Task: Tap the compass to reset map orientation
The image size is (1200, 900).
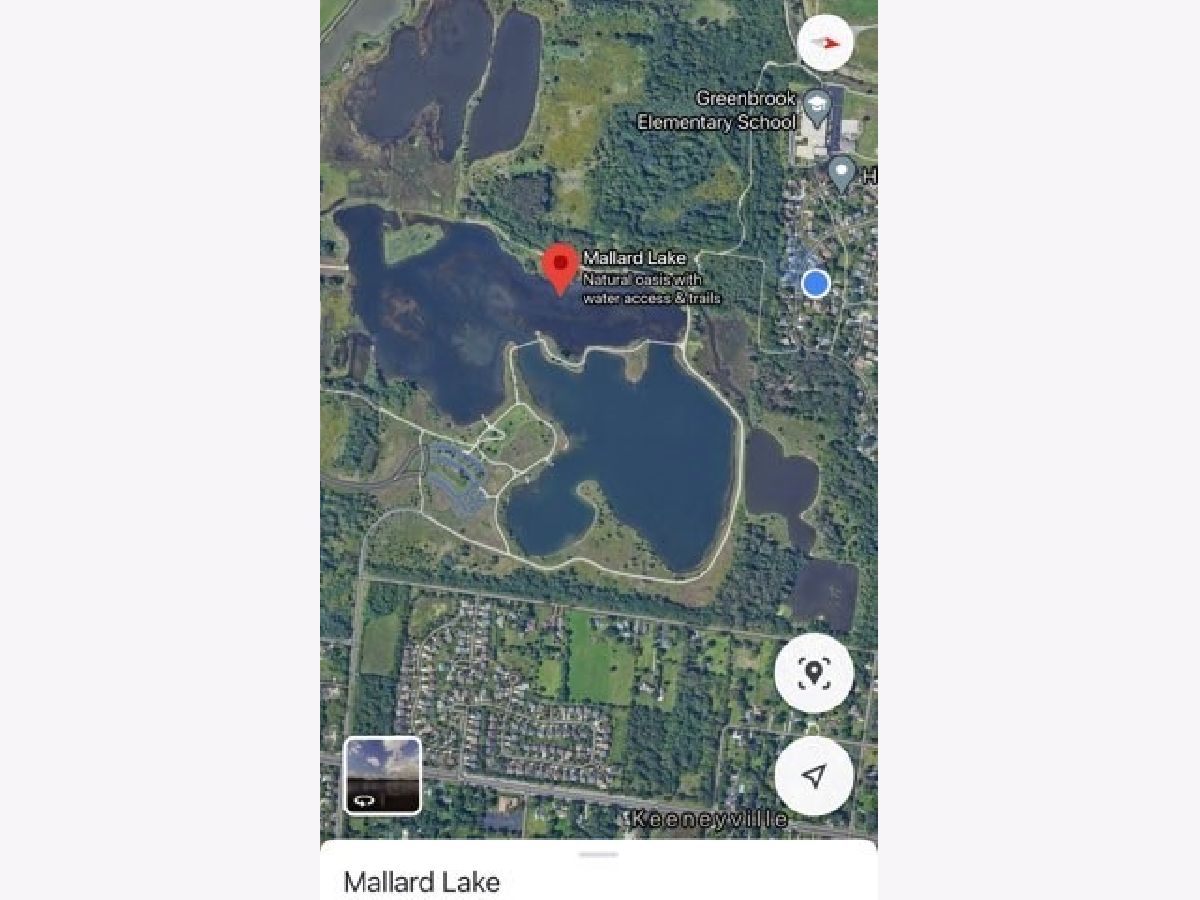Action: pos(825,43)
